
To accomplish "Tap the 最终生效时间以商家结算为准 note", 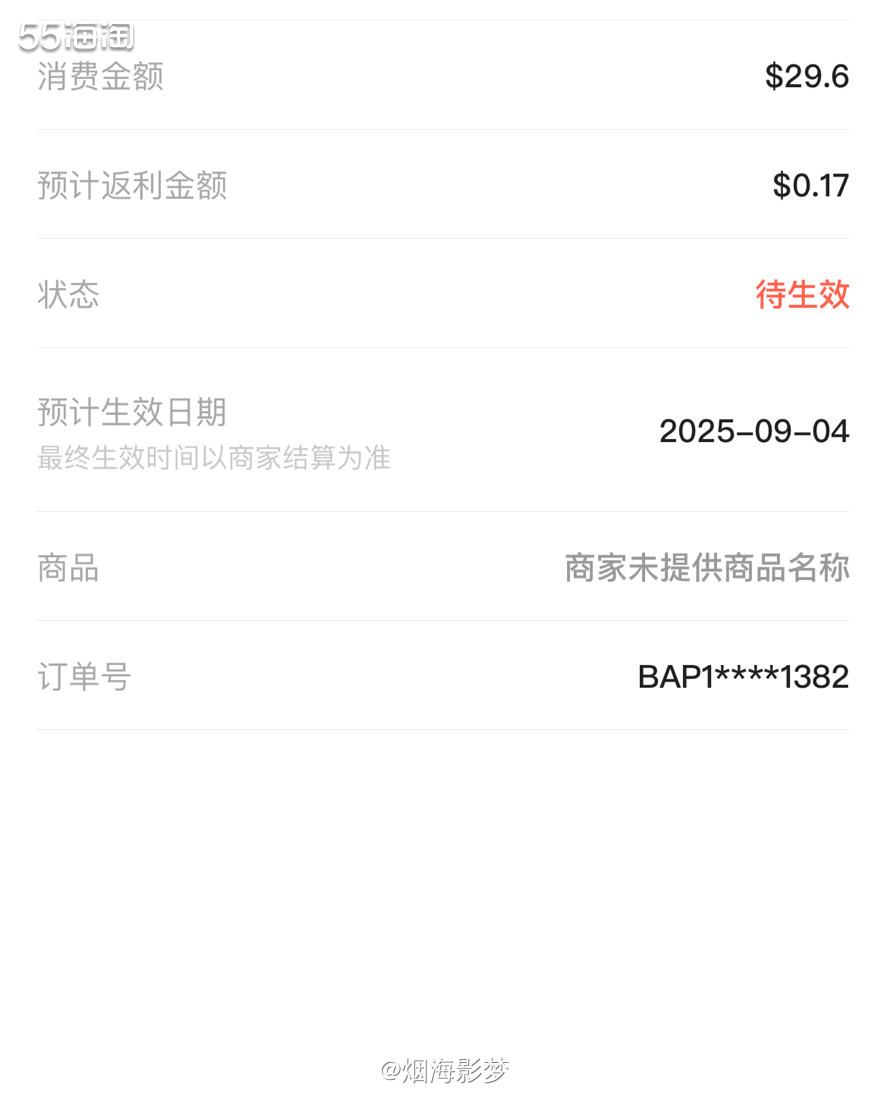I will pyautogui.click(x=213, y=458).
